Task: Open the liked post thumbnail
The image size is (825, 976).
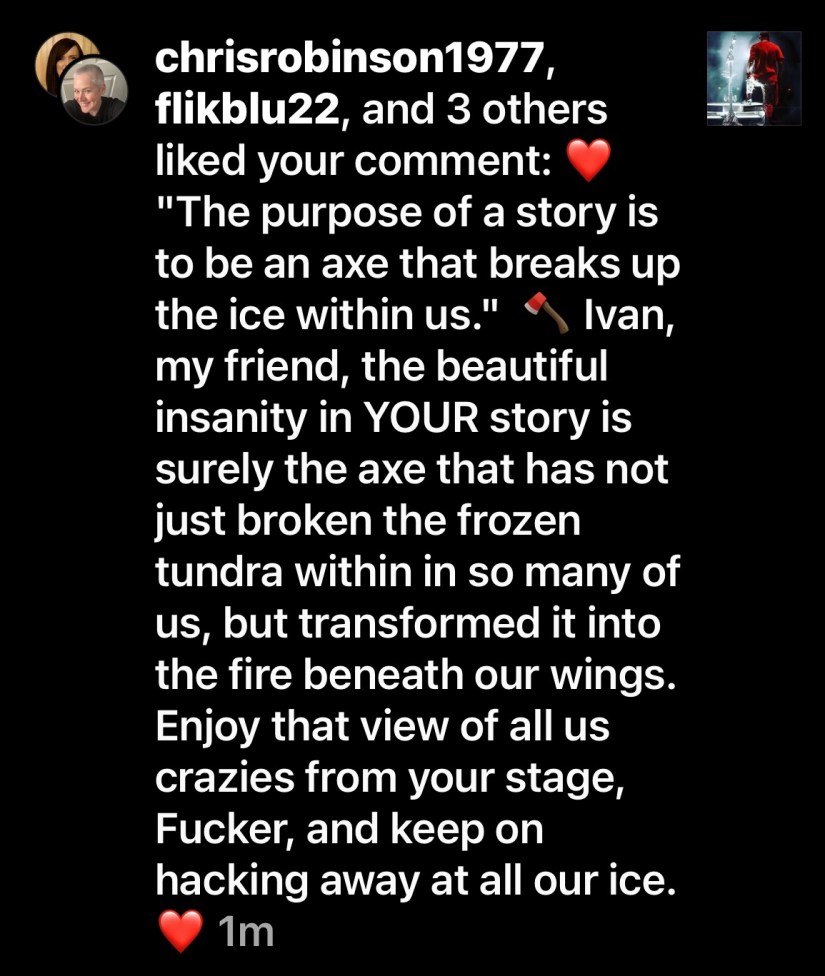Action: (x=753, y=78)
